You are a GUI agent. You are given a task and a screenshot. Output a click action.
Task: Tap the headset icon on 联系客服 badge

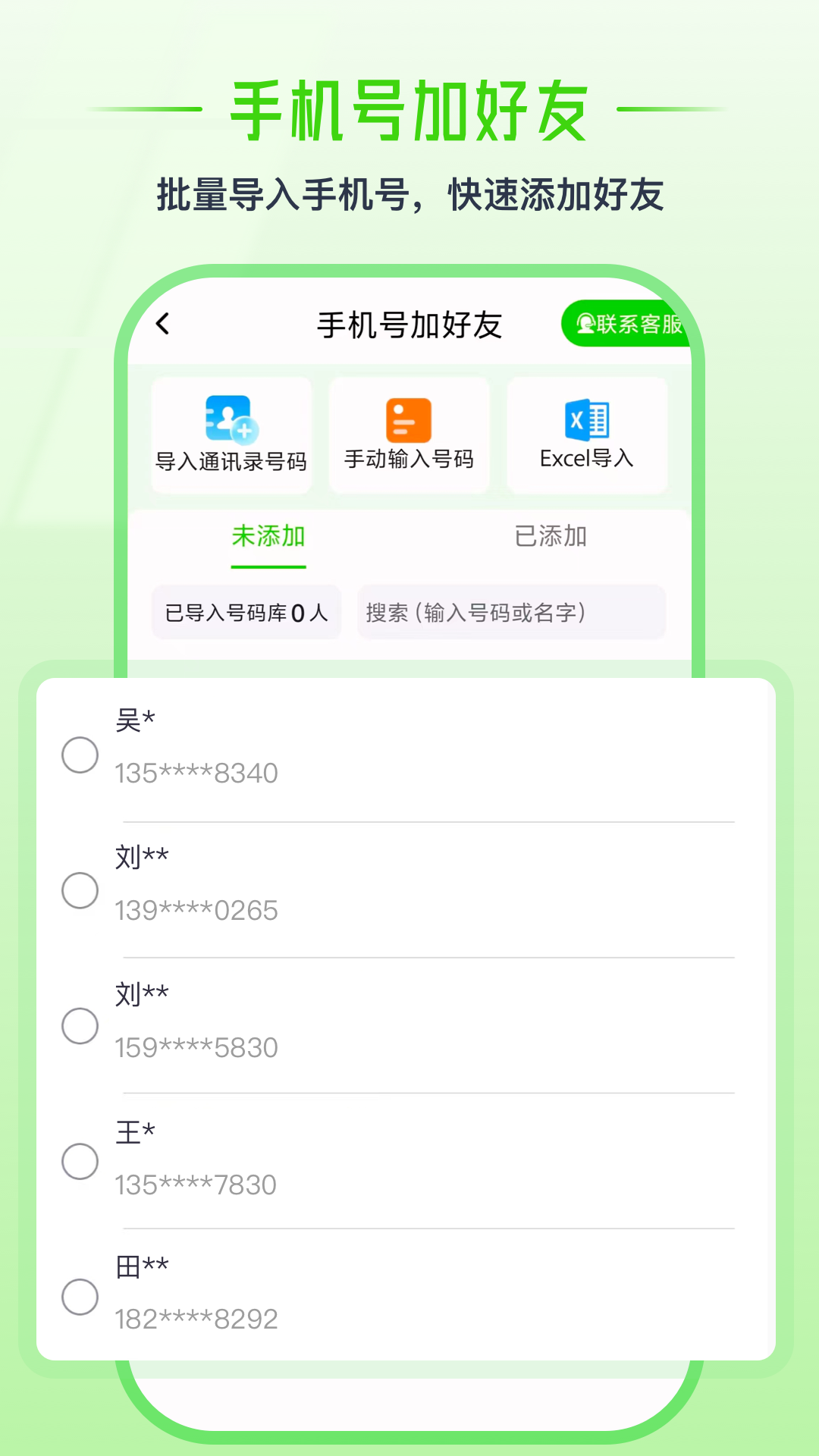pos(585,325)
